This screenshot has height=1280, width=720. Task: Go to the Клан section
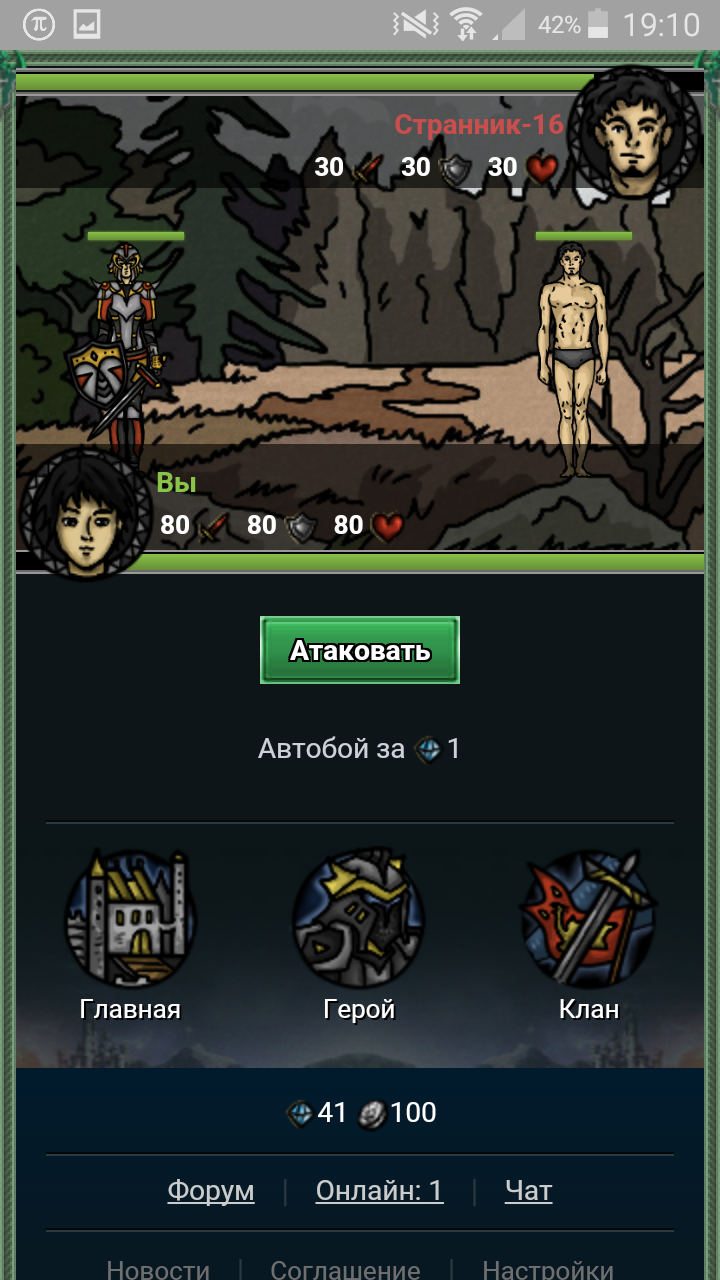pyautogui.click(x=588, y=935)
